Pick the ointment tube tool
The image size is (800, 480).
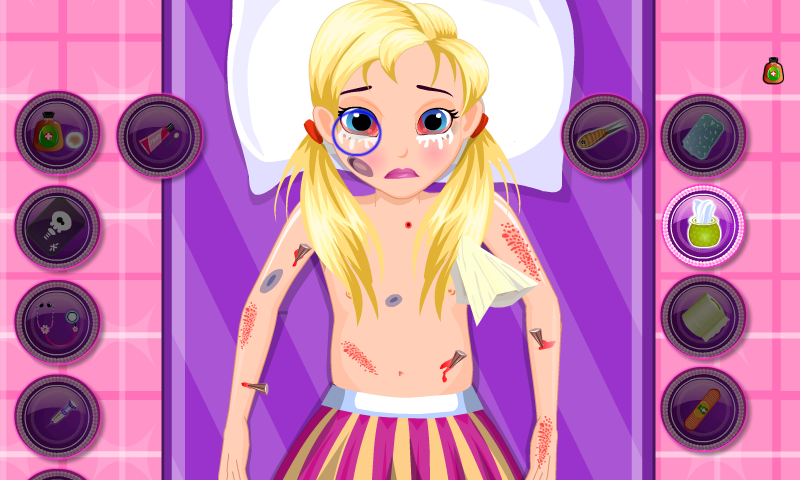160,136
